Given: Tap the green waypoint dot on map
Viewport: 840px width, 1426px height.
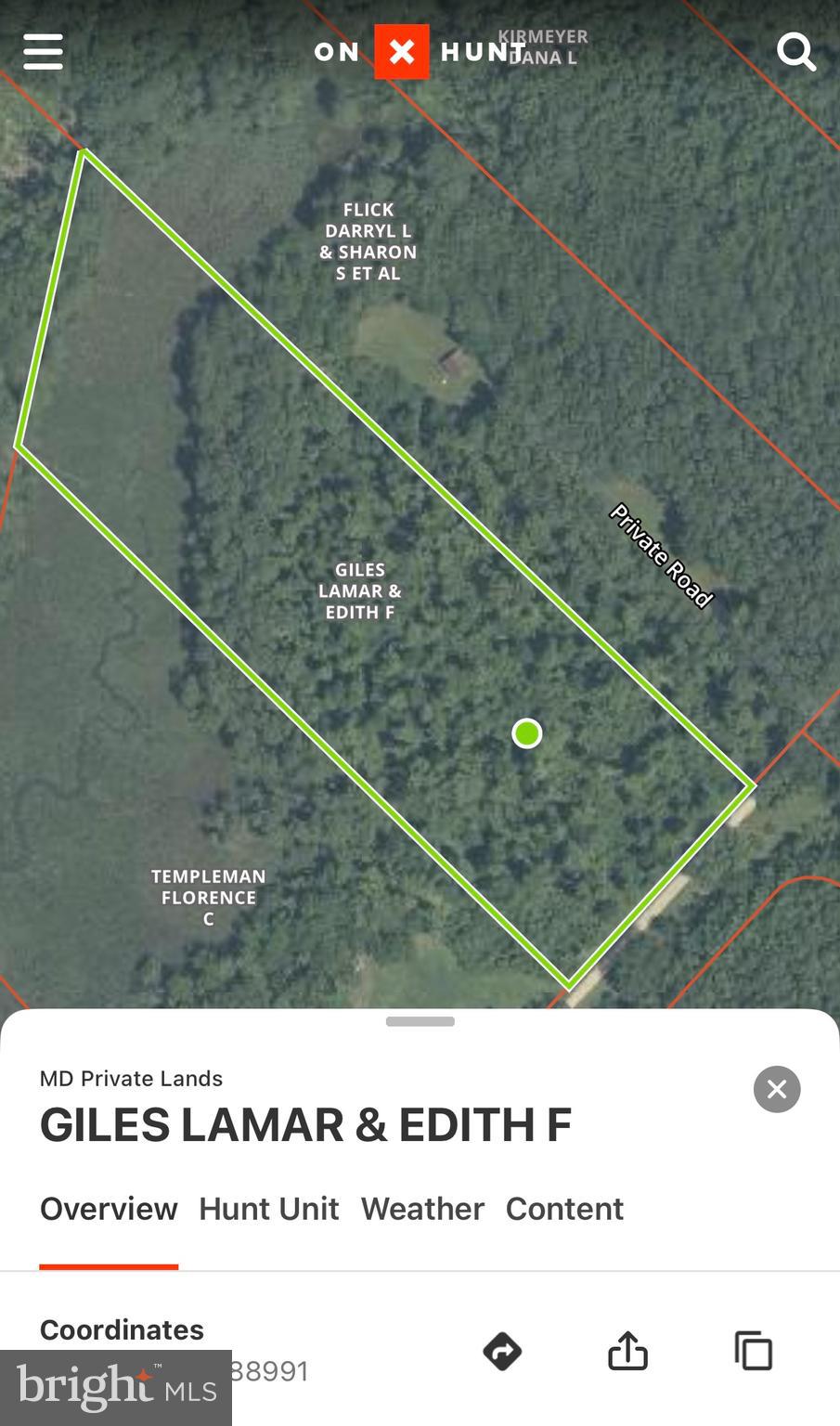Looking at the screenshot, I should tap(527, 733).
